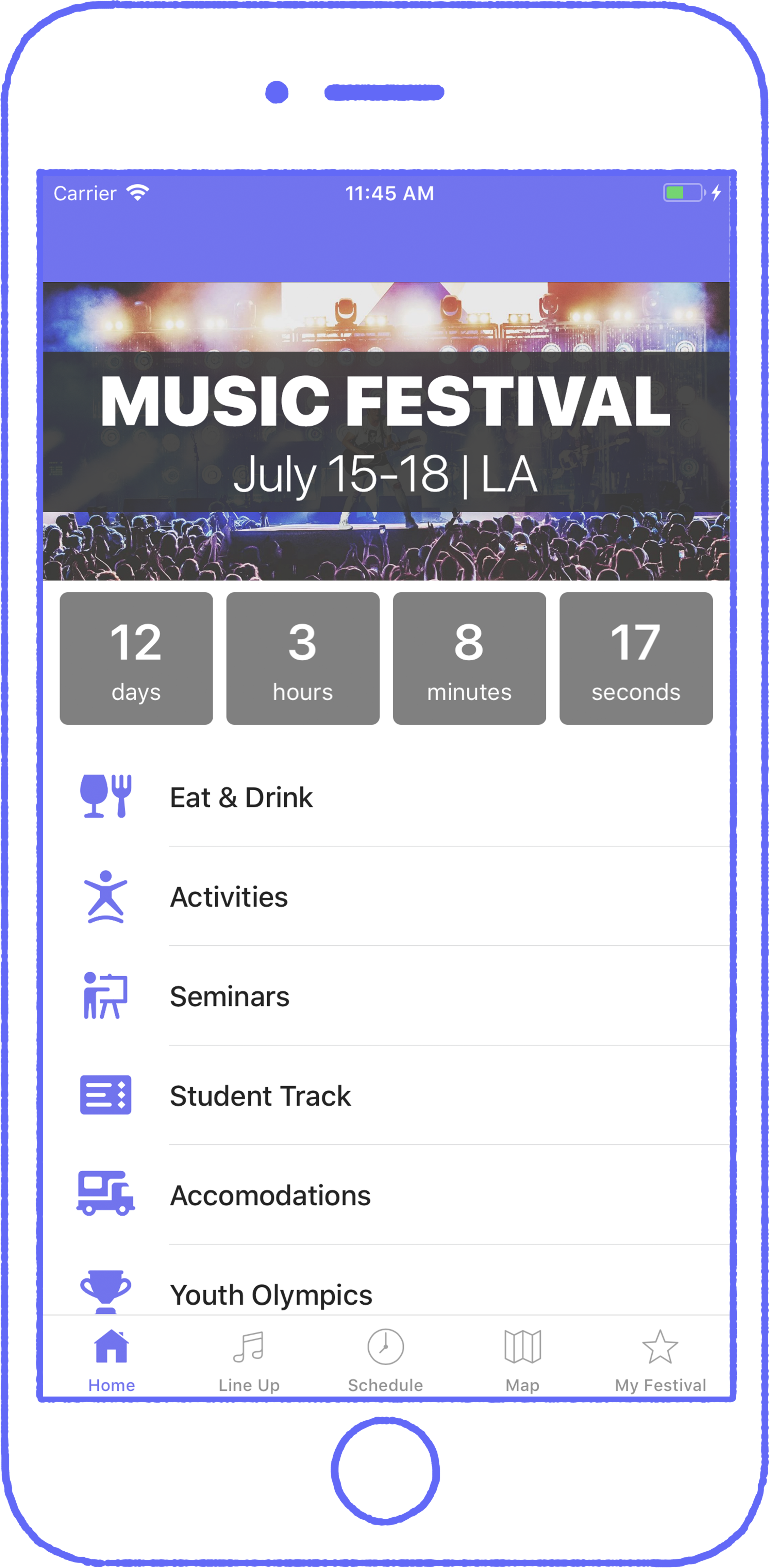Screen dimensions: 769x1568
Task: Open the Eat & Drink section
Action: (x=386, y=797)
